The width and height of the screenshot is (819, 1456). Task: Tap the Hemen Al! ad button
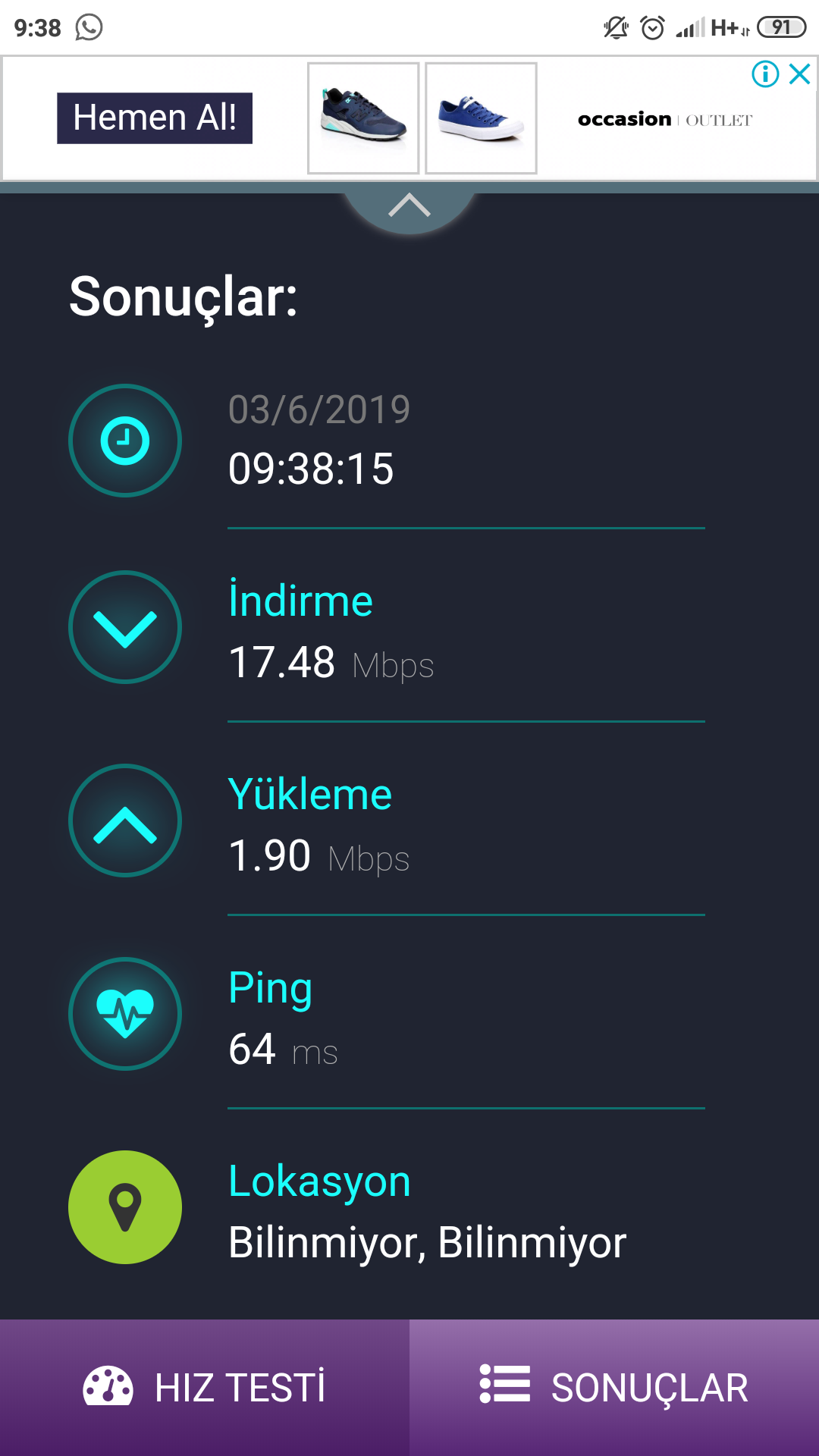pyautogui.click(x=155, y=118)
